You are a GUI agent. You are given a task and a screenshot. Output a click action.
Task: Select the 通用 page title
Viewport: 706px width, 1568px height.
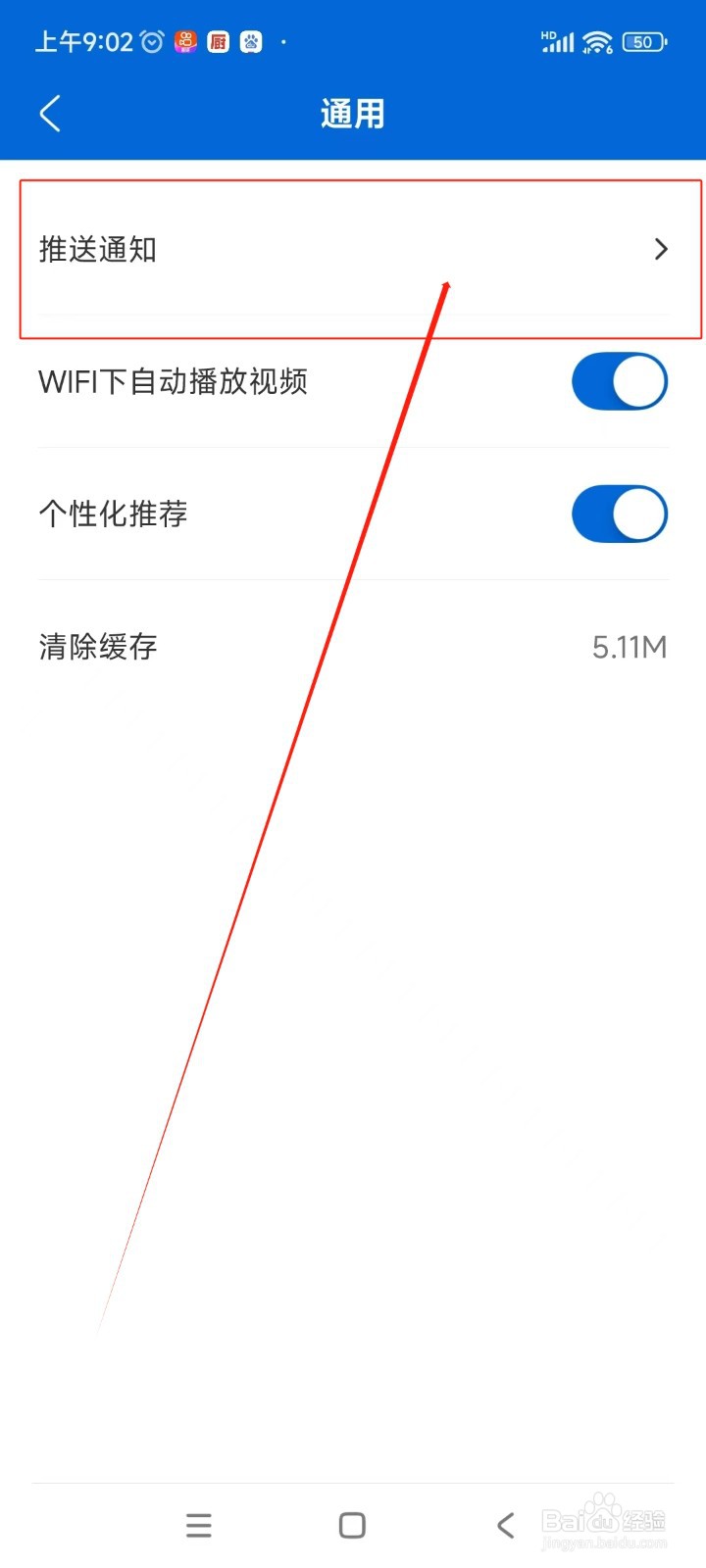pos(352,113)
